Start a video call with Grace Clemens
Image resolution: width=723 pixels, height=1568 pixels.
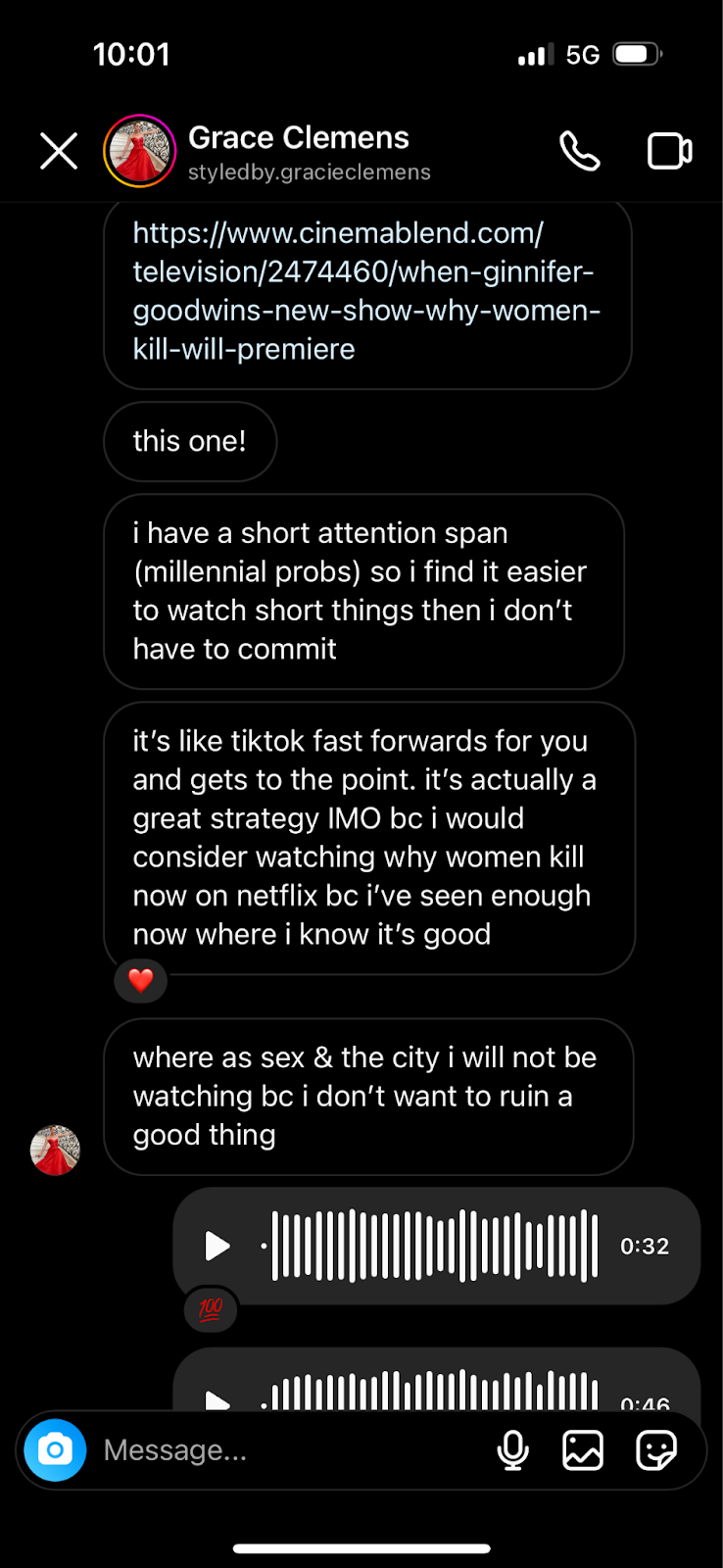669,151
